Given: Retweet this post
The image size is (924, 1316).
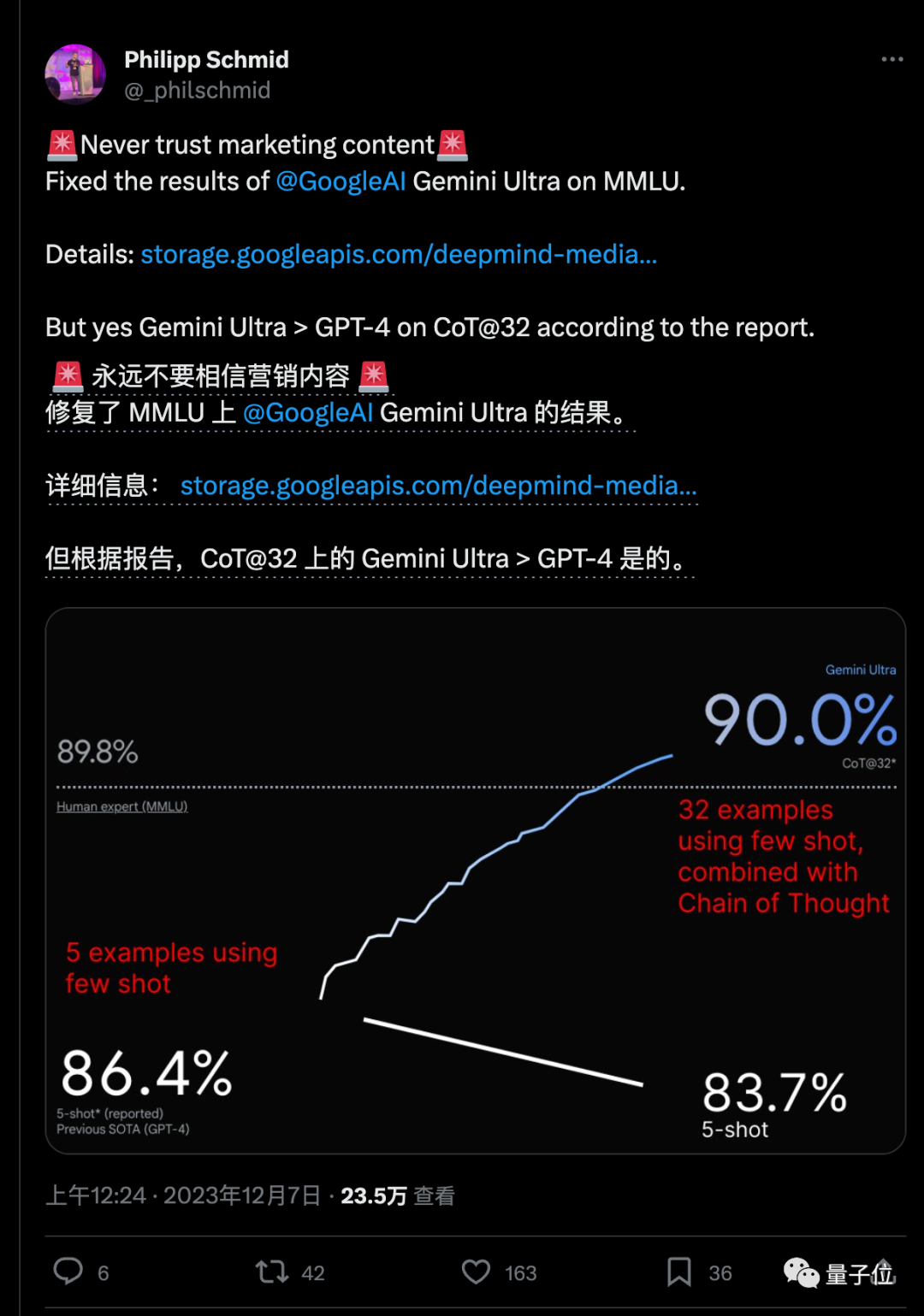Looking at the screenshot, I should pyautogui.click(x=272, y=1272).
